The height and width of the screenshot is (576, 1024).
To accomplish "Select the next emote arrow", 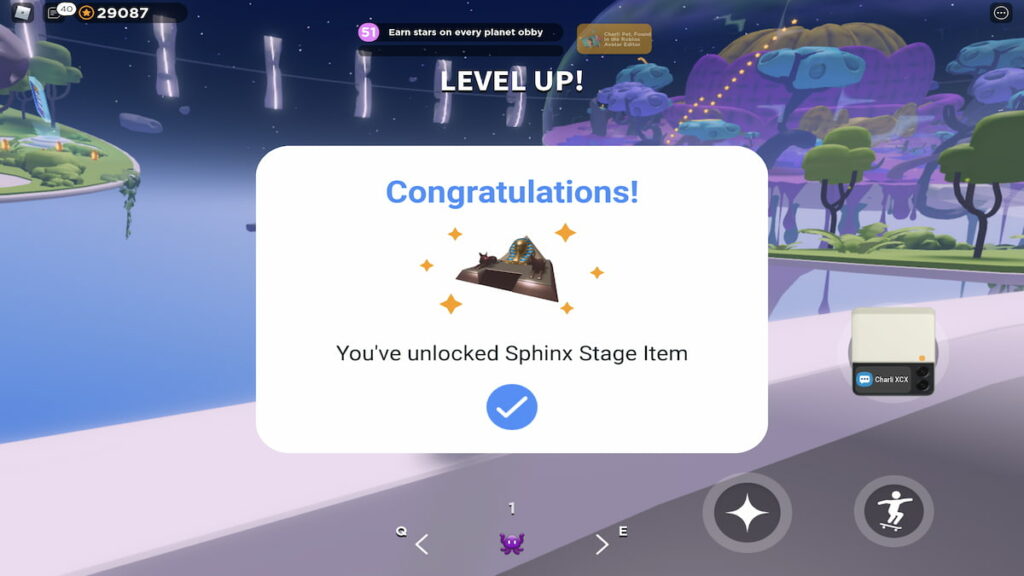I will (x=601, y=544).
